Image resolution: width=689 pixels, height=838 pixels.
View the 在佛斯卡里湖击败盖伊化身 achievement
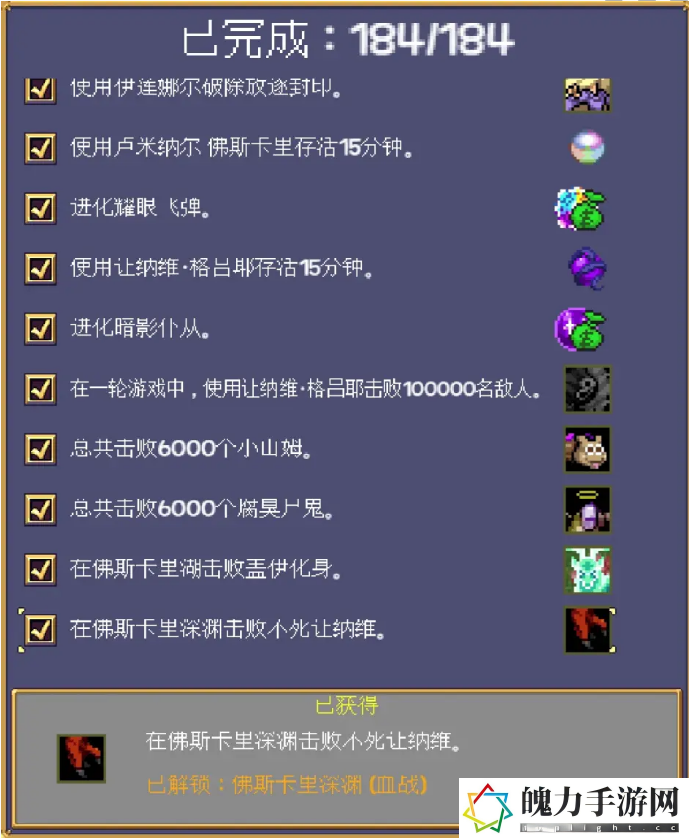pos(207,569)
